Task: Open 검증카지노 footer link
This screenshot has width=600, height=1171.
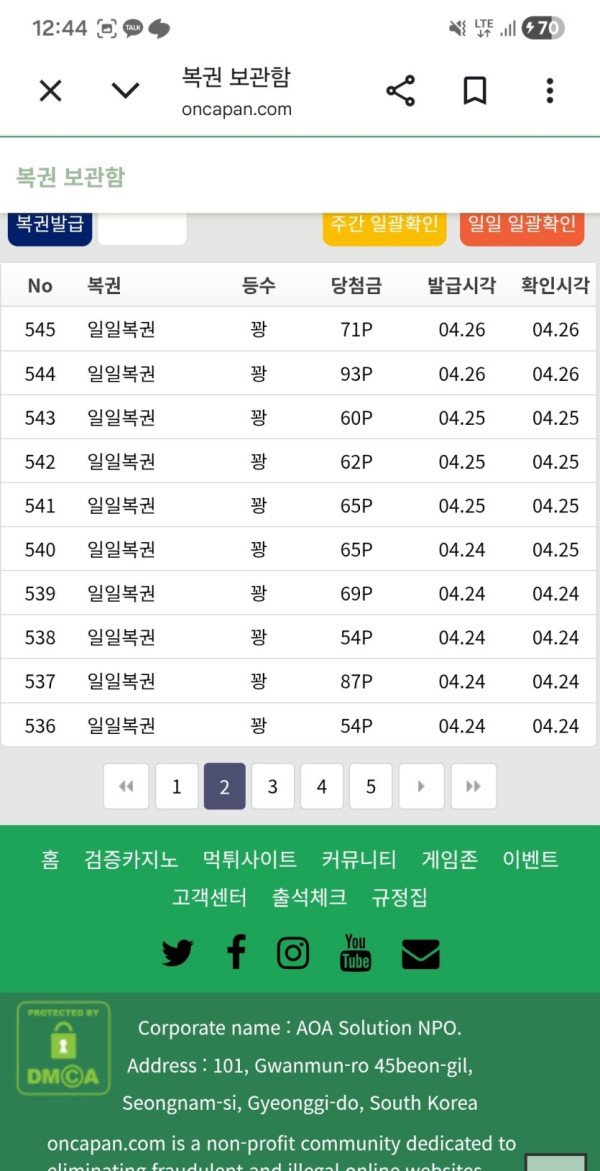Action: pyautogui.click(x=131, y=859)
